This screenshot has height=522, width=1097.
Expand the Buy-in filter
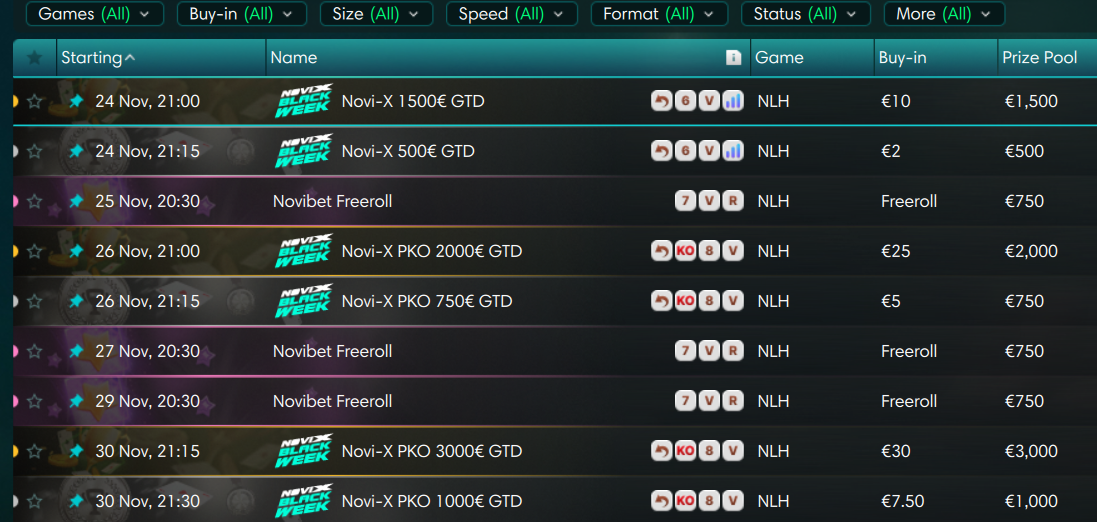[241, 14]
